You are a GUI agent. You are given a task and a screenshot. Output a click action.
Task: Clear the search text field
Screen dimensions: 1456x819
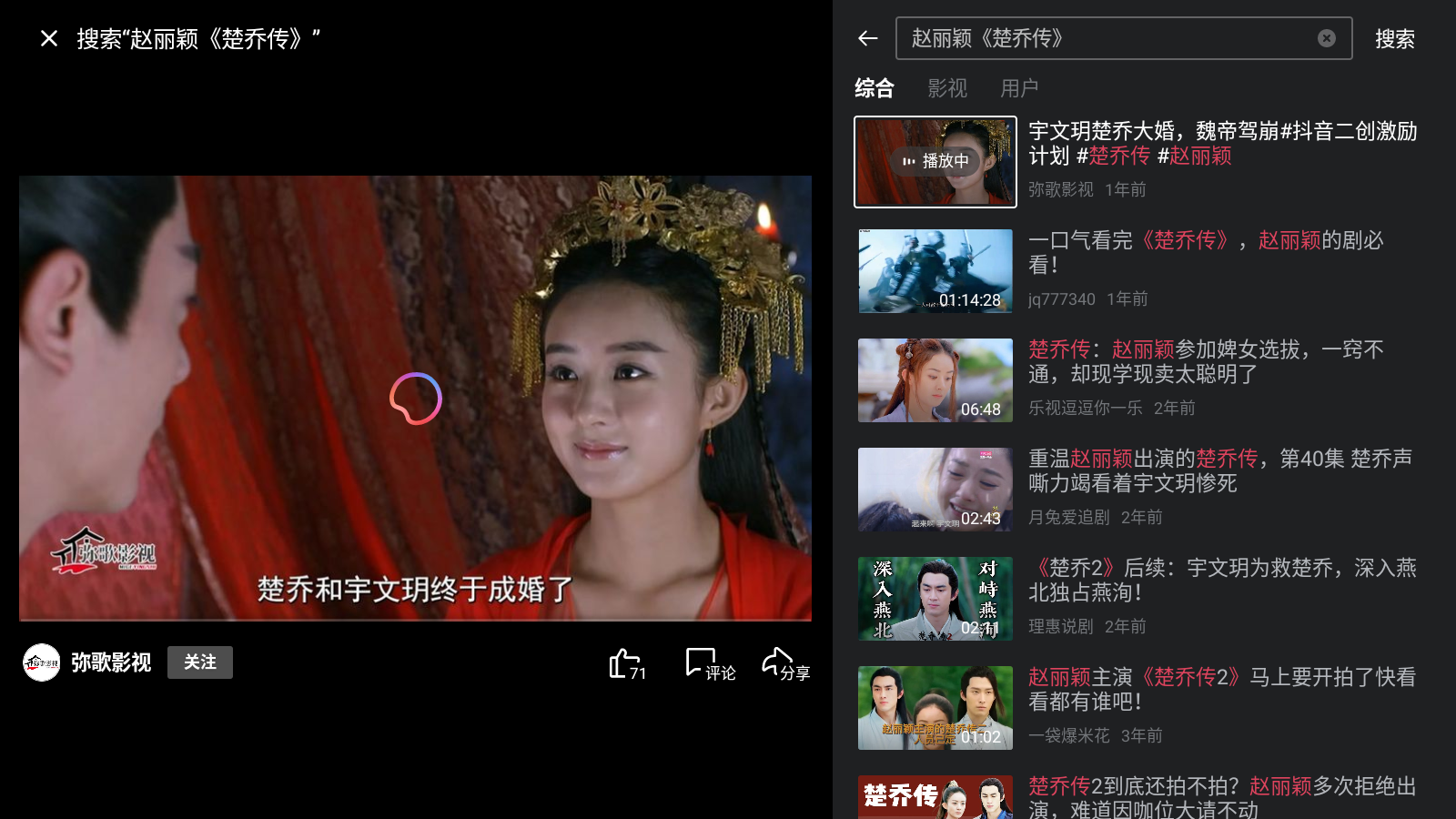pyautogui.click(x=1326, y=38)
